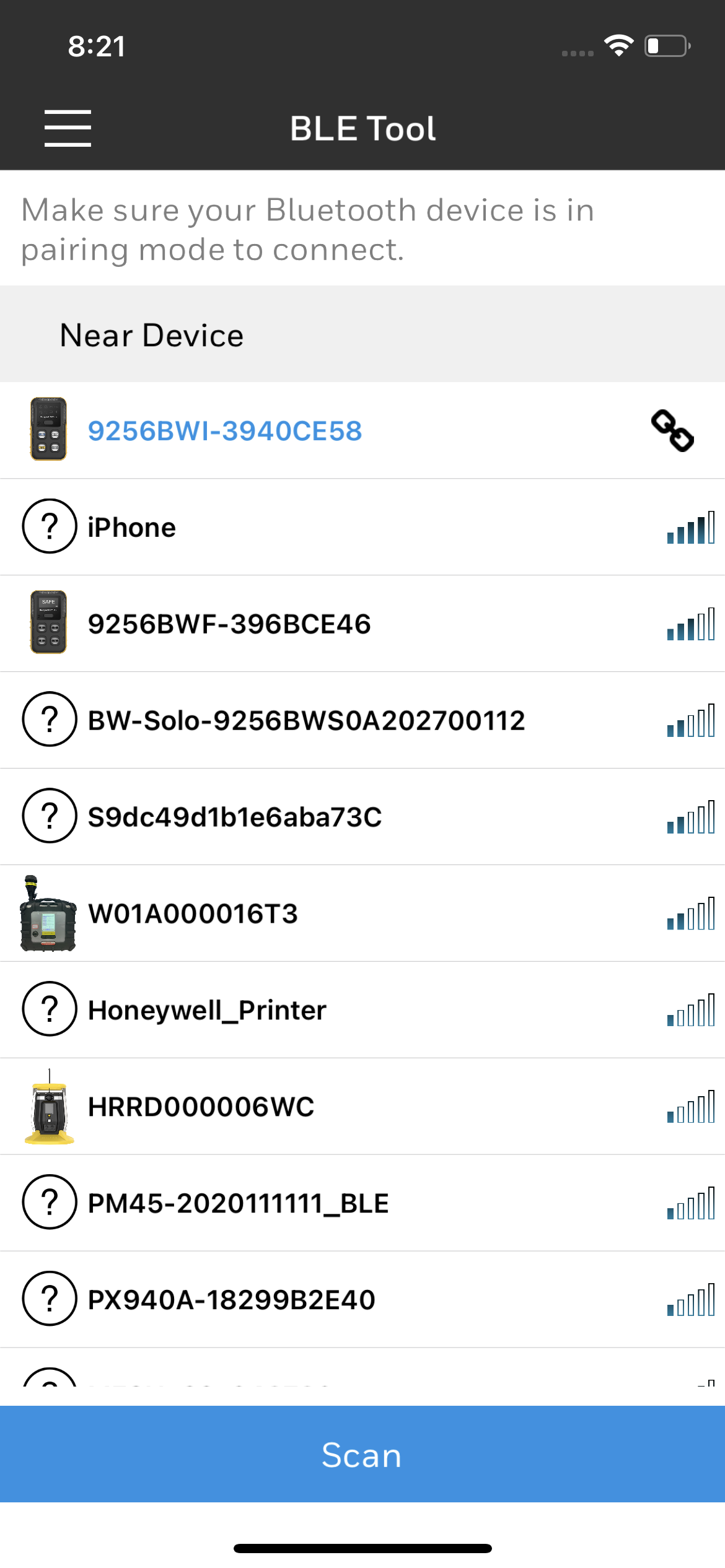Tap the Wi-Fi icon in the status bar
The image size is (725, 1568).
coord(619,44)
